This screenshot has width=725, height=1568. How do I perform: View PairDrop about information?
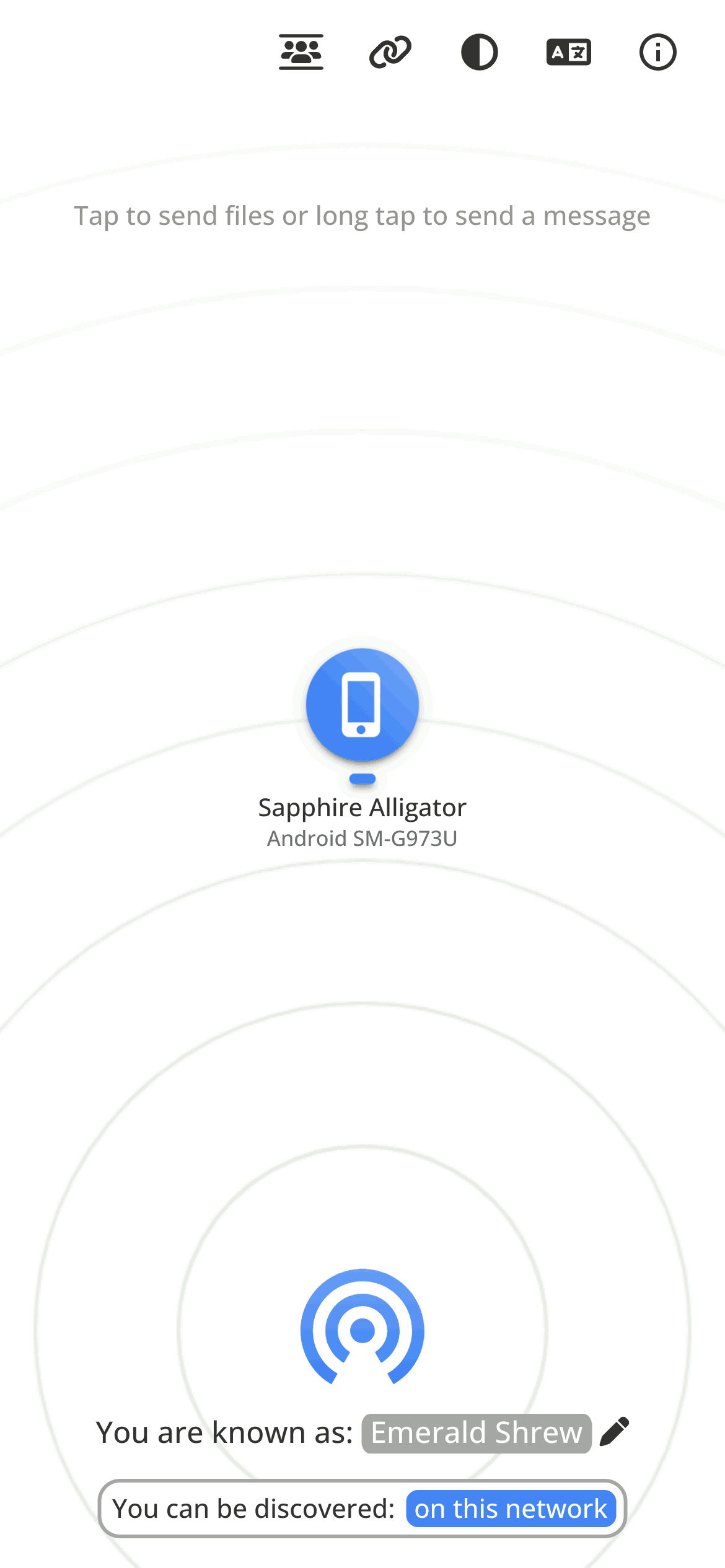(x=657, y=53)
